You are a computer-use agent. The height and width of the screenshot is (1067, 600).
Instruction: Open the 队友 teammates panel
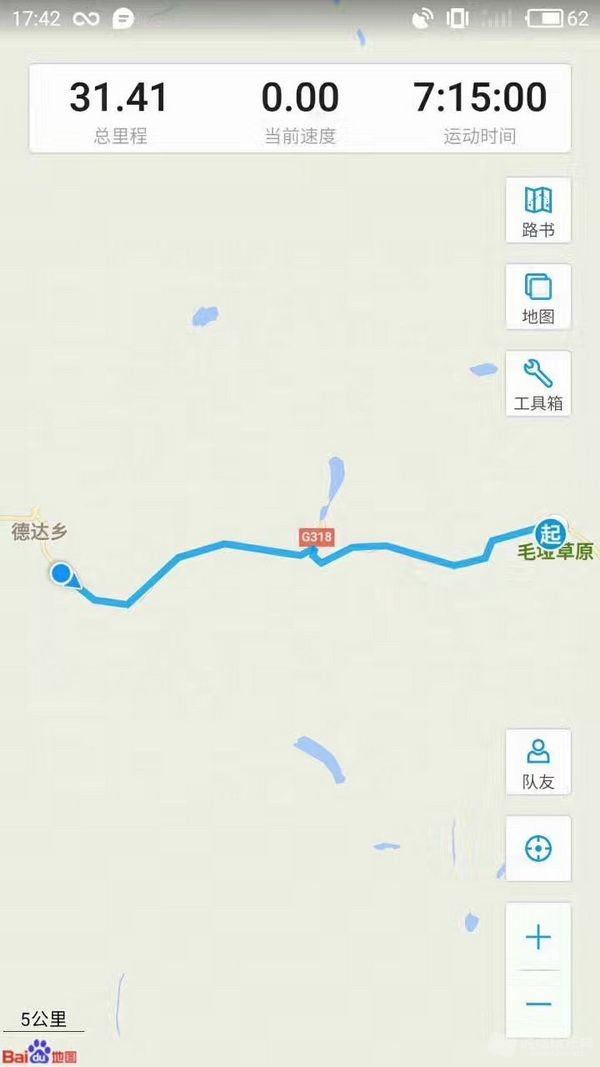tap(538, 762)
